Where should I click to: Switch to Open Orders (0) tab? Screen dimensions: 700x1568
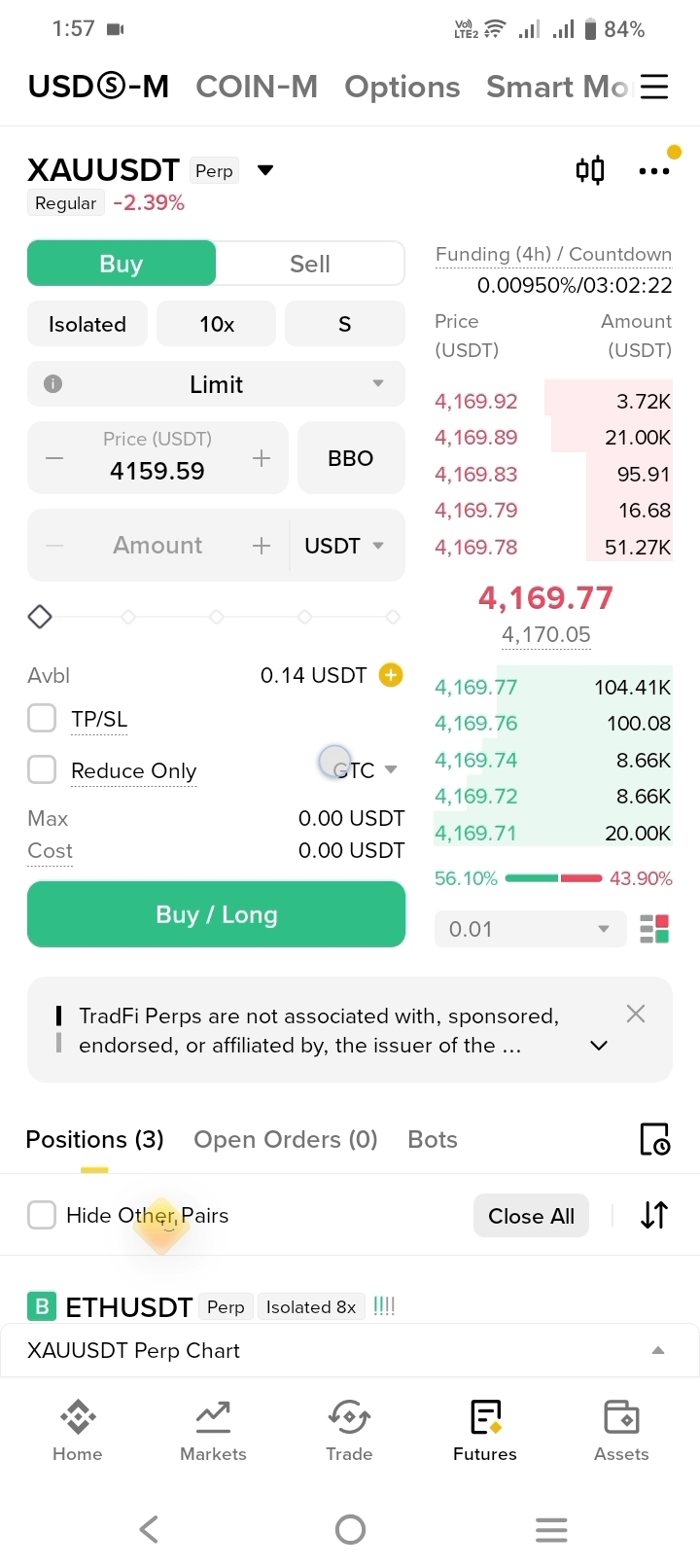[x=286, y=1139]
